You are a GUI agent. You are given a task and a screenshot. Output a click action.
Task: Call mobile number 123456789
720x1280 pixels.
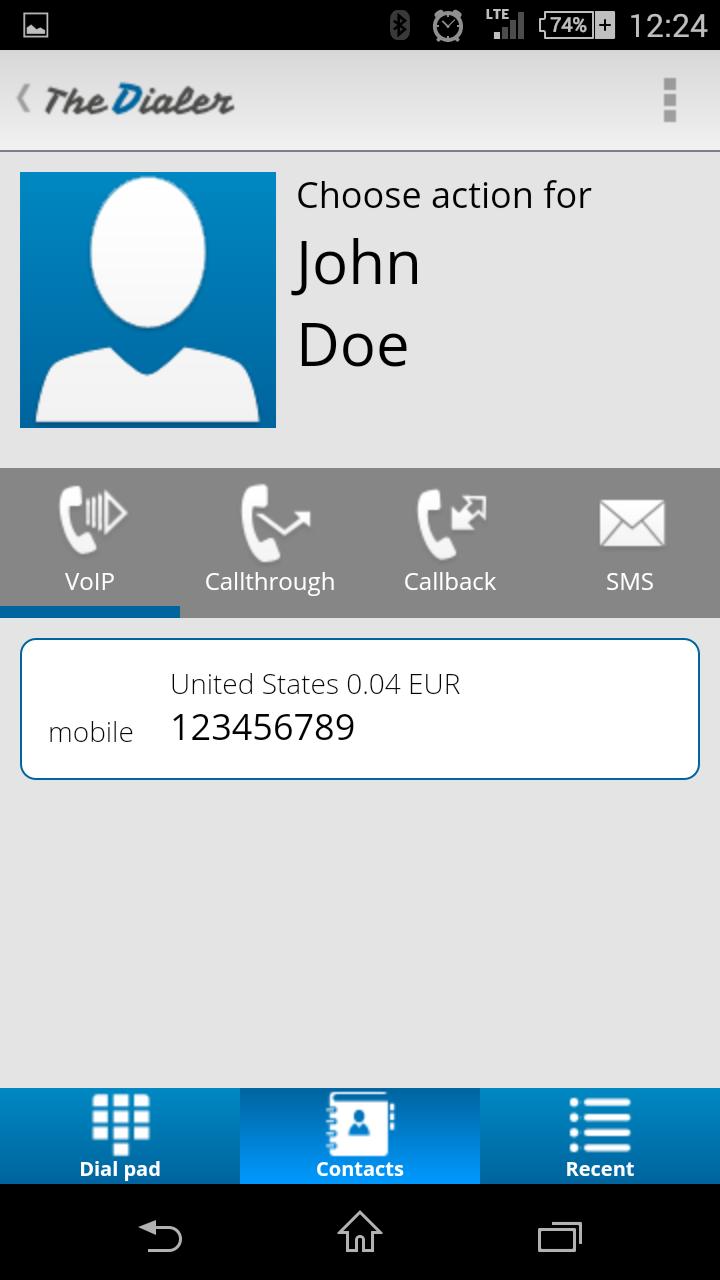coord(360,709)
